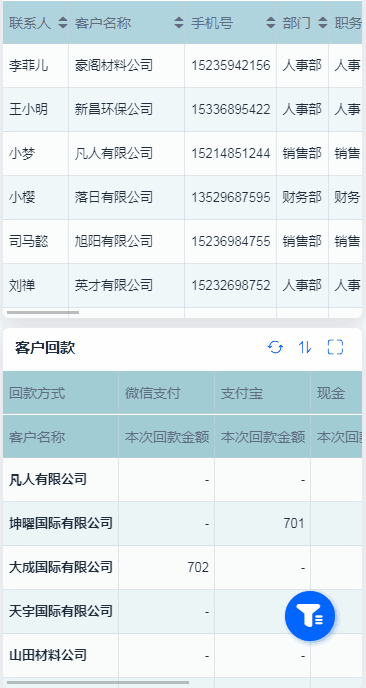Tap the sort icon in 客户回款 header
Screen dimensions: 366x688
(305, 348)
